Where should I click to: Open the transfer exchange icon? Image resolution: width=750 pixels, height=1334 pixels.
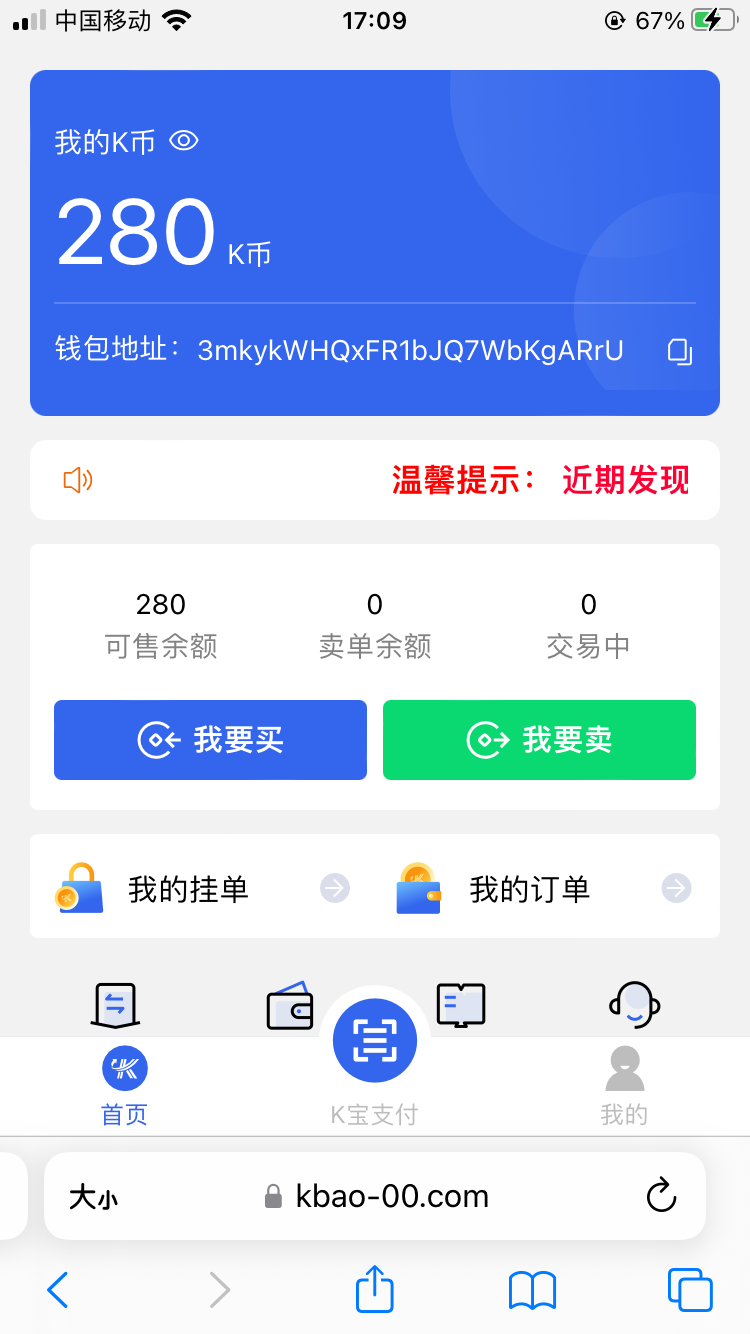[x=115, y=1005]
